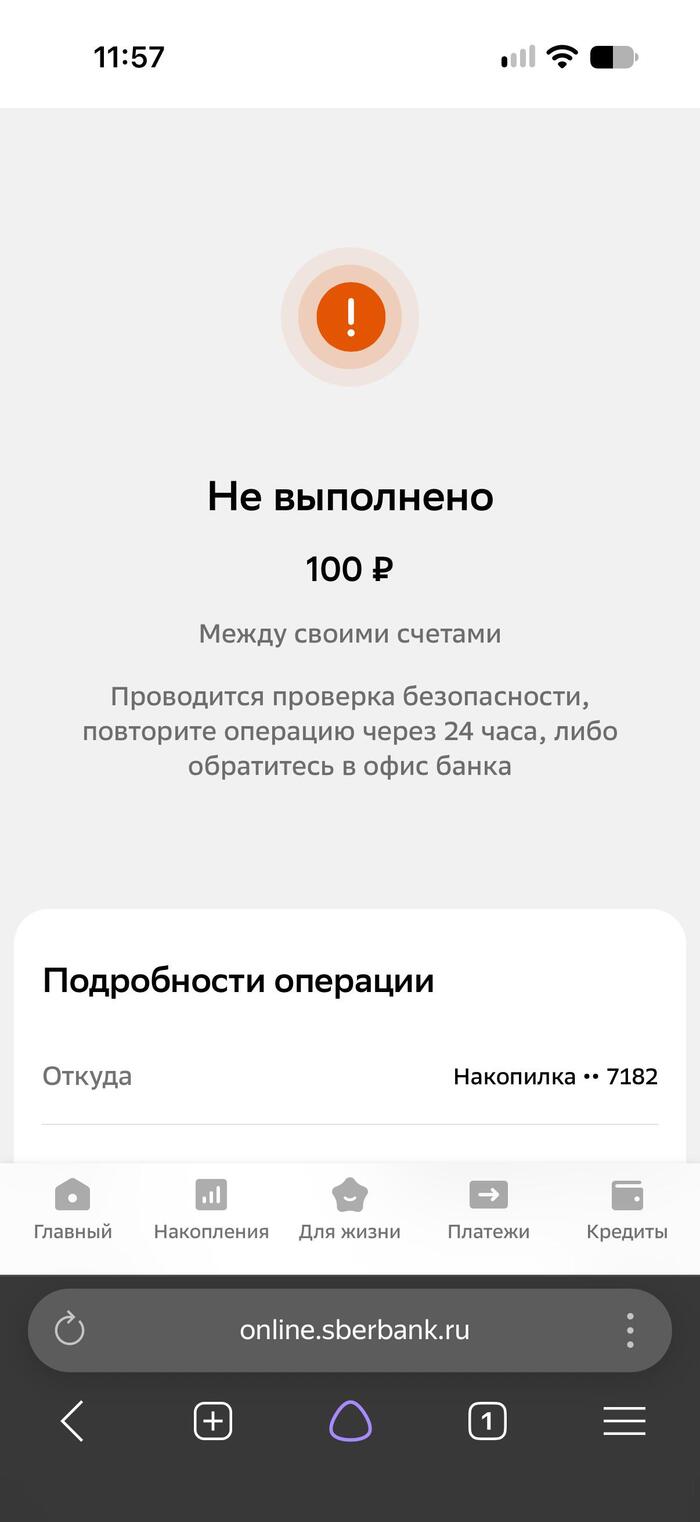Open the tab switcher showing 1
This screenshot has width=700, height=1522.
(x=487, y=1421)
